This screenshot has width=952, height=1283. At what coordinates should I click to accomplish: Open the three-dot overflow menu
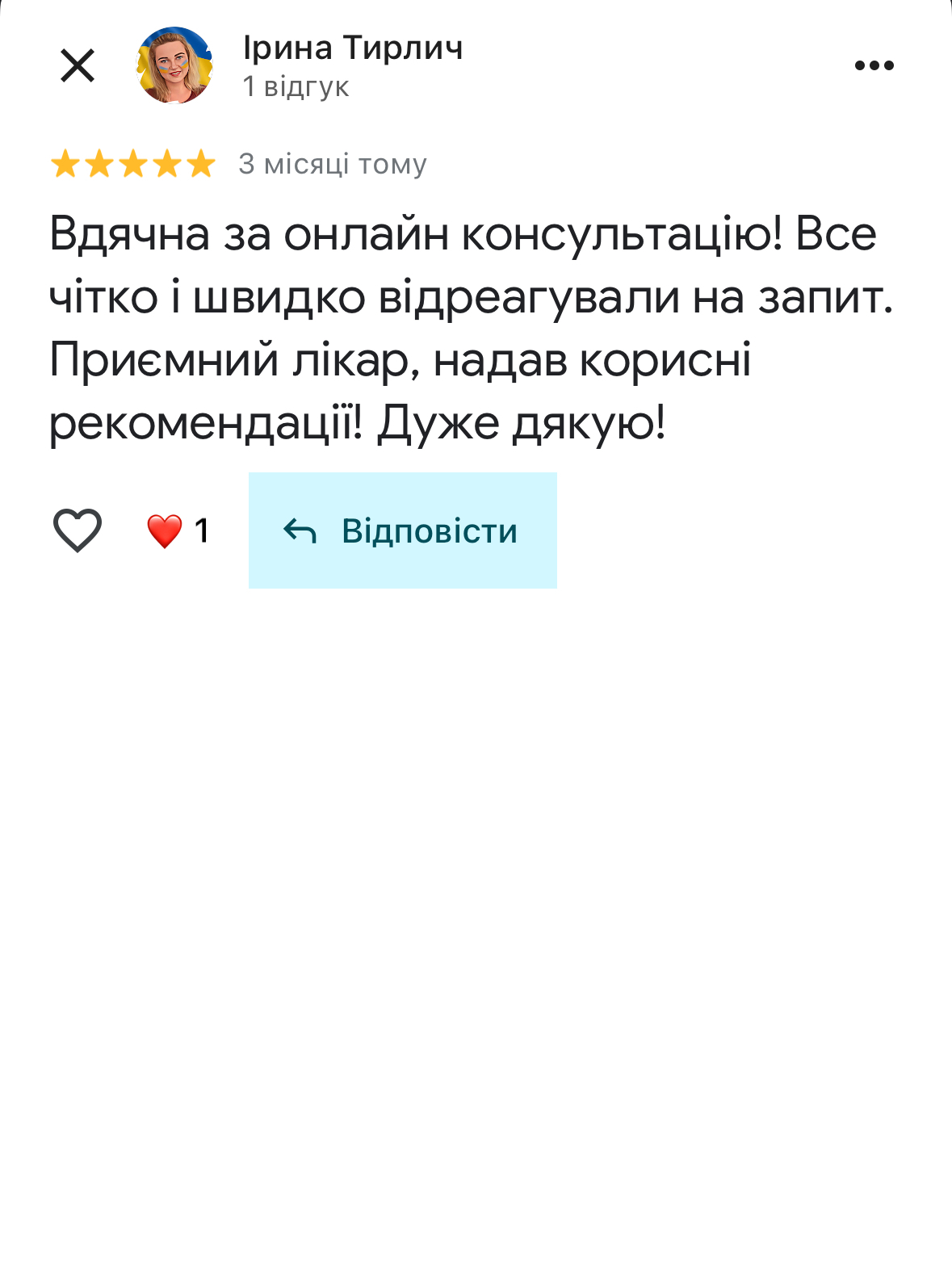tap(874, 65)
